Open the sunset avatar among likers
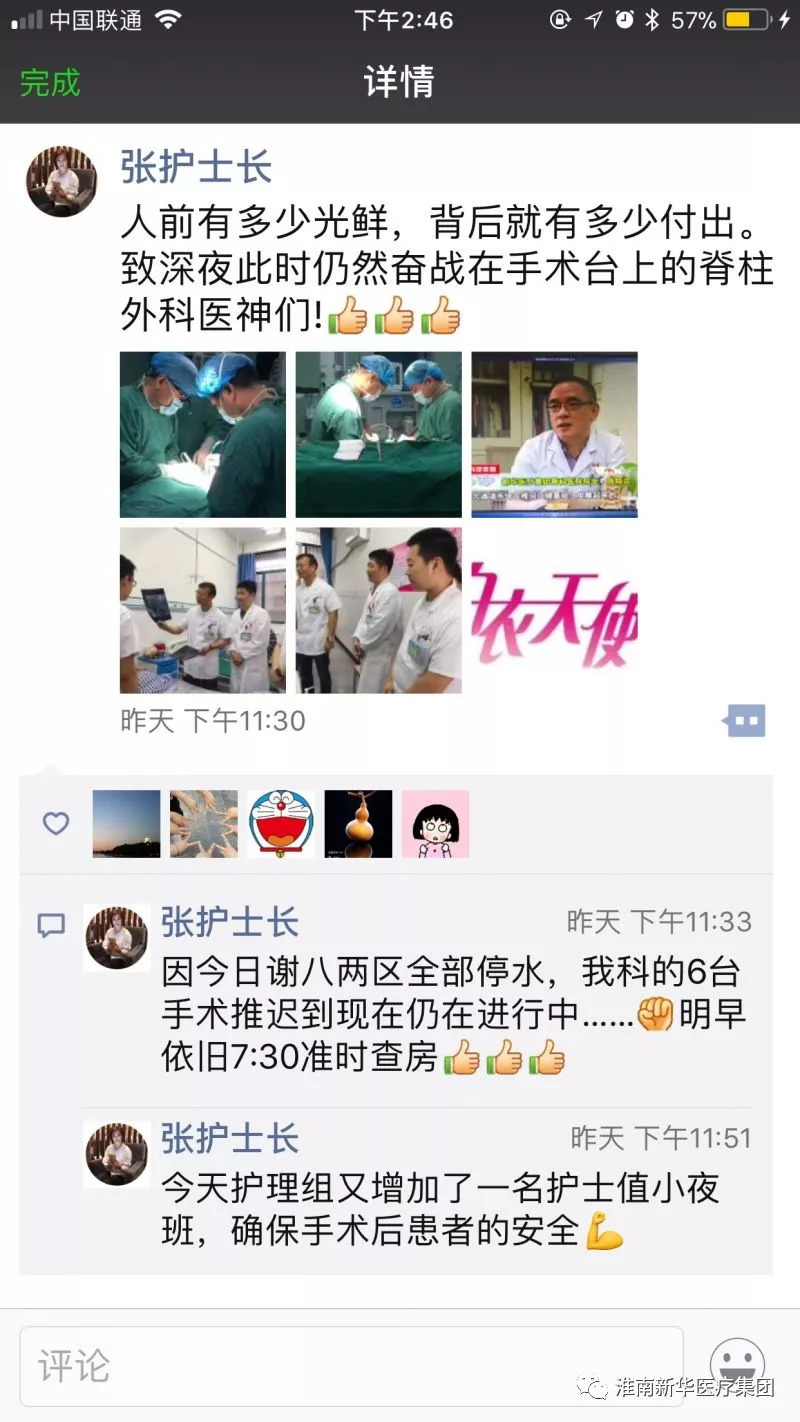Viewport: 800px width, 1422px height. click(x=126, y=823)
